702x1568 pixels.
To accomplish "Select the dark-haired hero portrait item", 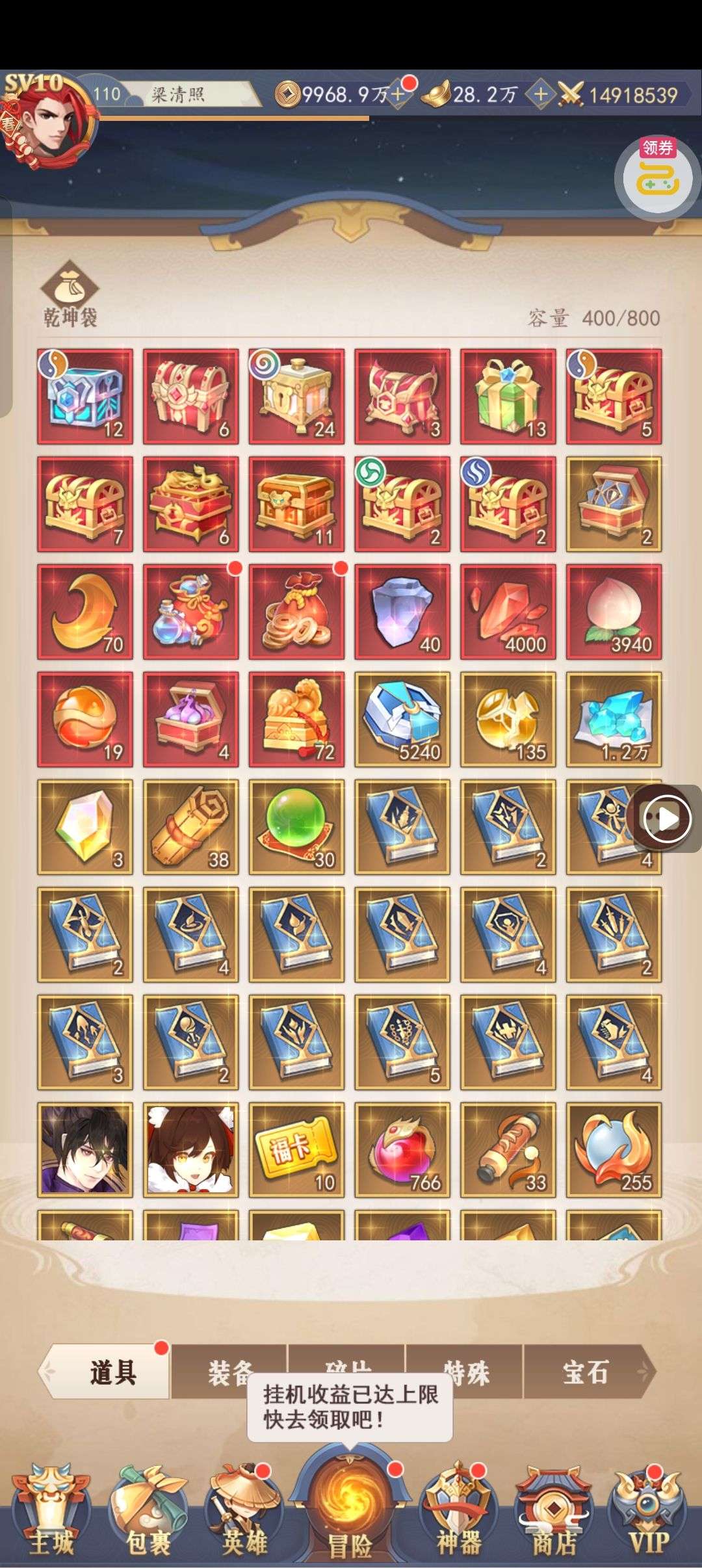I will [x=85, y=1149].
